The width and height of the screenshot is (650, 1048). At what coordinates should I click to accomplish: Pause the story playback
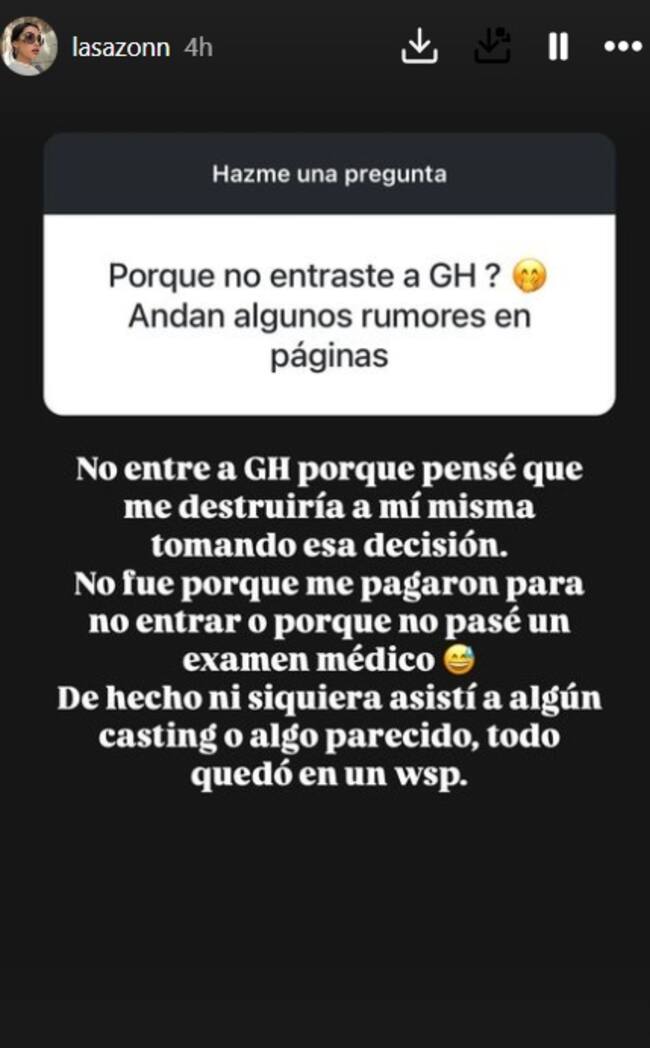click(x=558, y=47)
